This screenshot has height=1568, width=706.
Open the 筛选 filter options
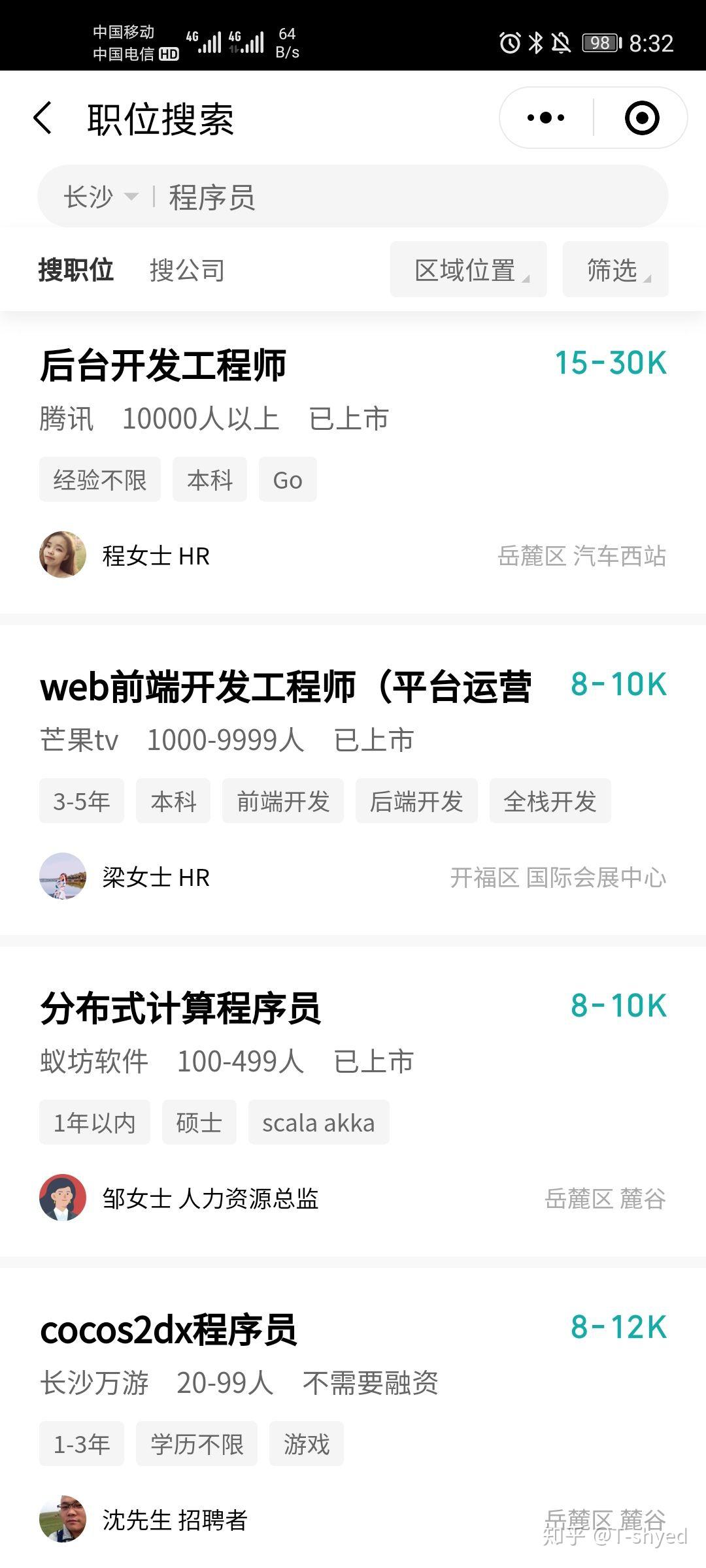point(615,270)
